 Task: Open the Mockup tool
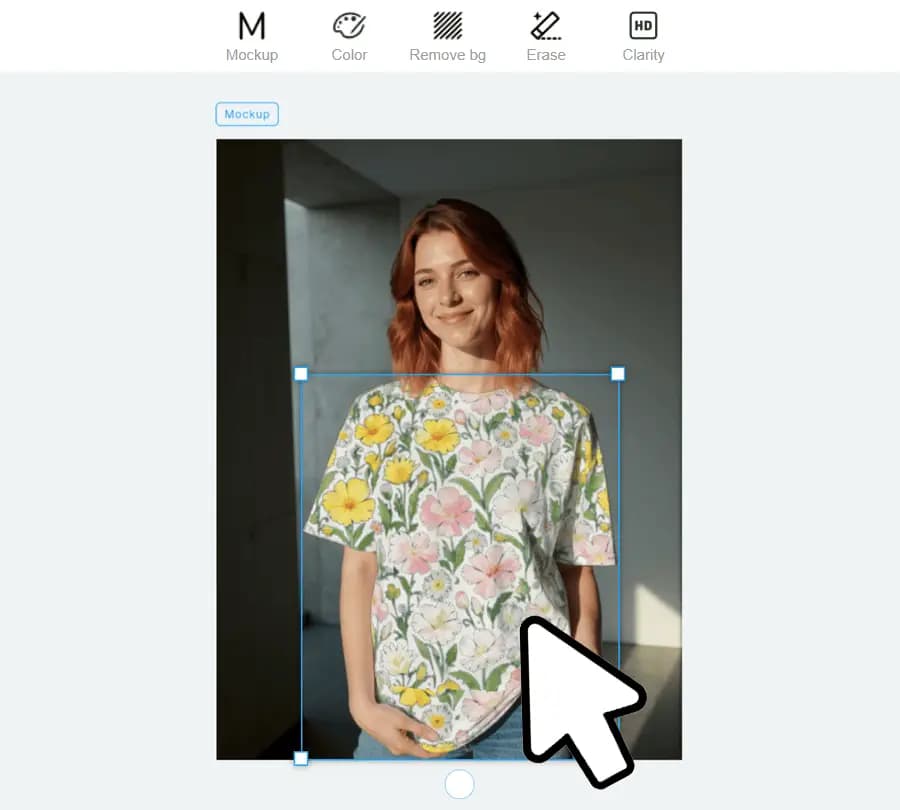coord(251,36)
